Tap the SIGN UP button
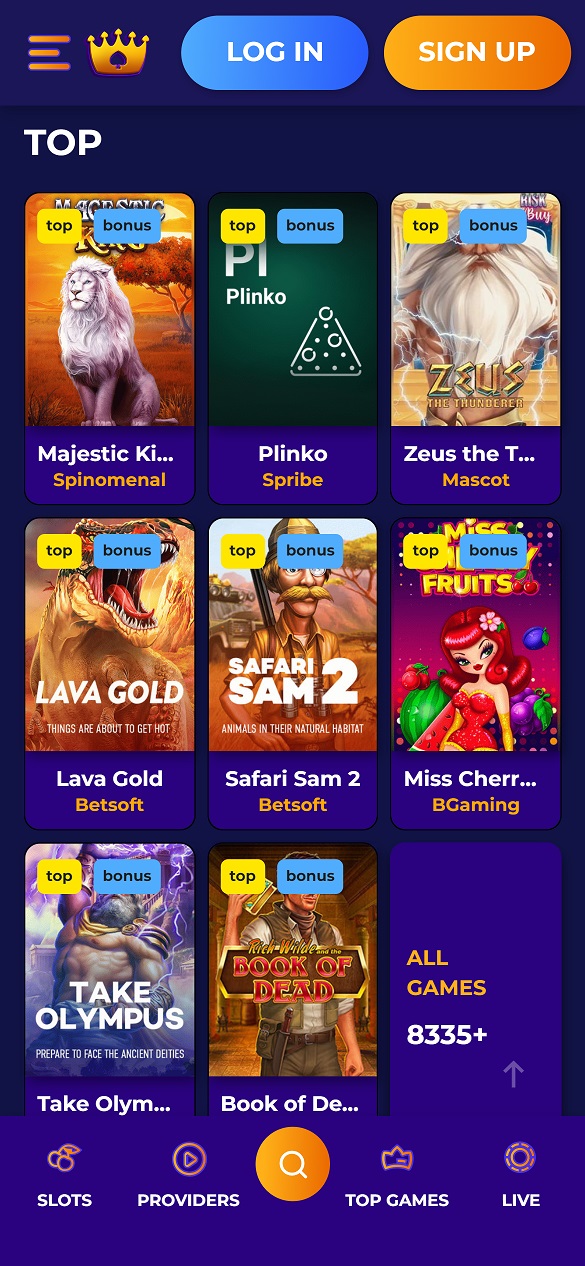Screen dimensions: 585x1266 (477, 52)
